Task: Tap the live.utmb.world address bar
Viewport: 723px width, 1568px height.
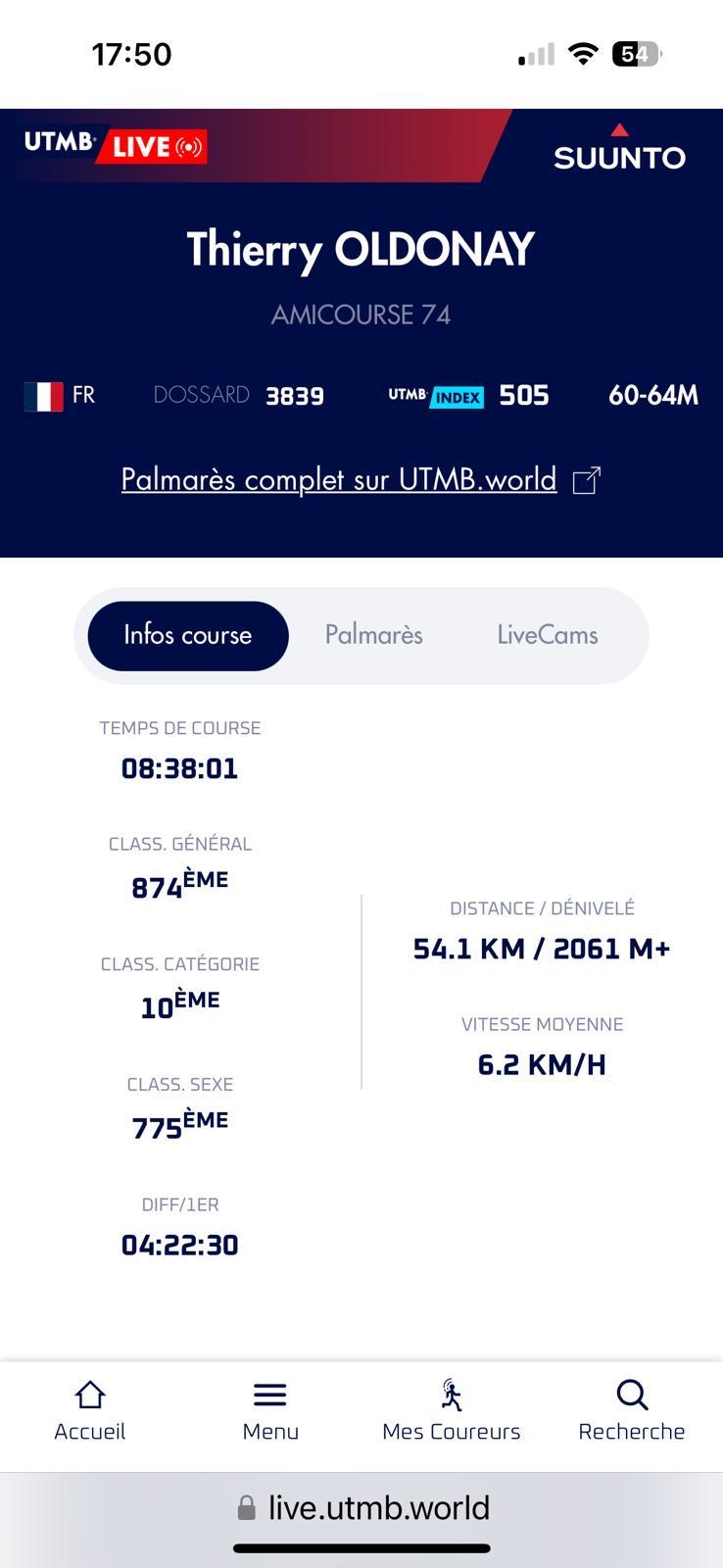Action: point(361,1507)
